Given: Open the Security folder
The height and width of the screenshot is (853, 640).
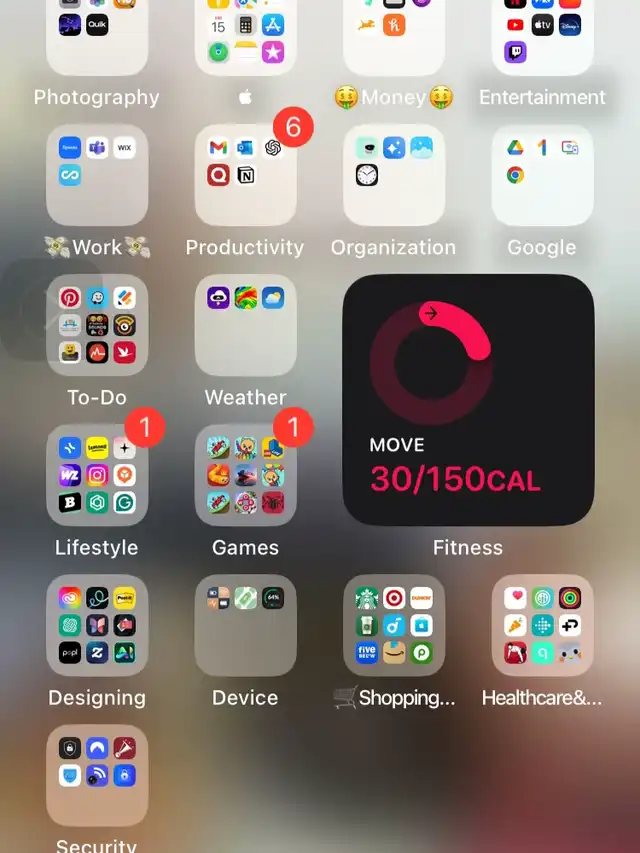Looking at the screenshot, I should (97, 775).
